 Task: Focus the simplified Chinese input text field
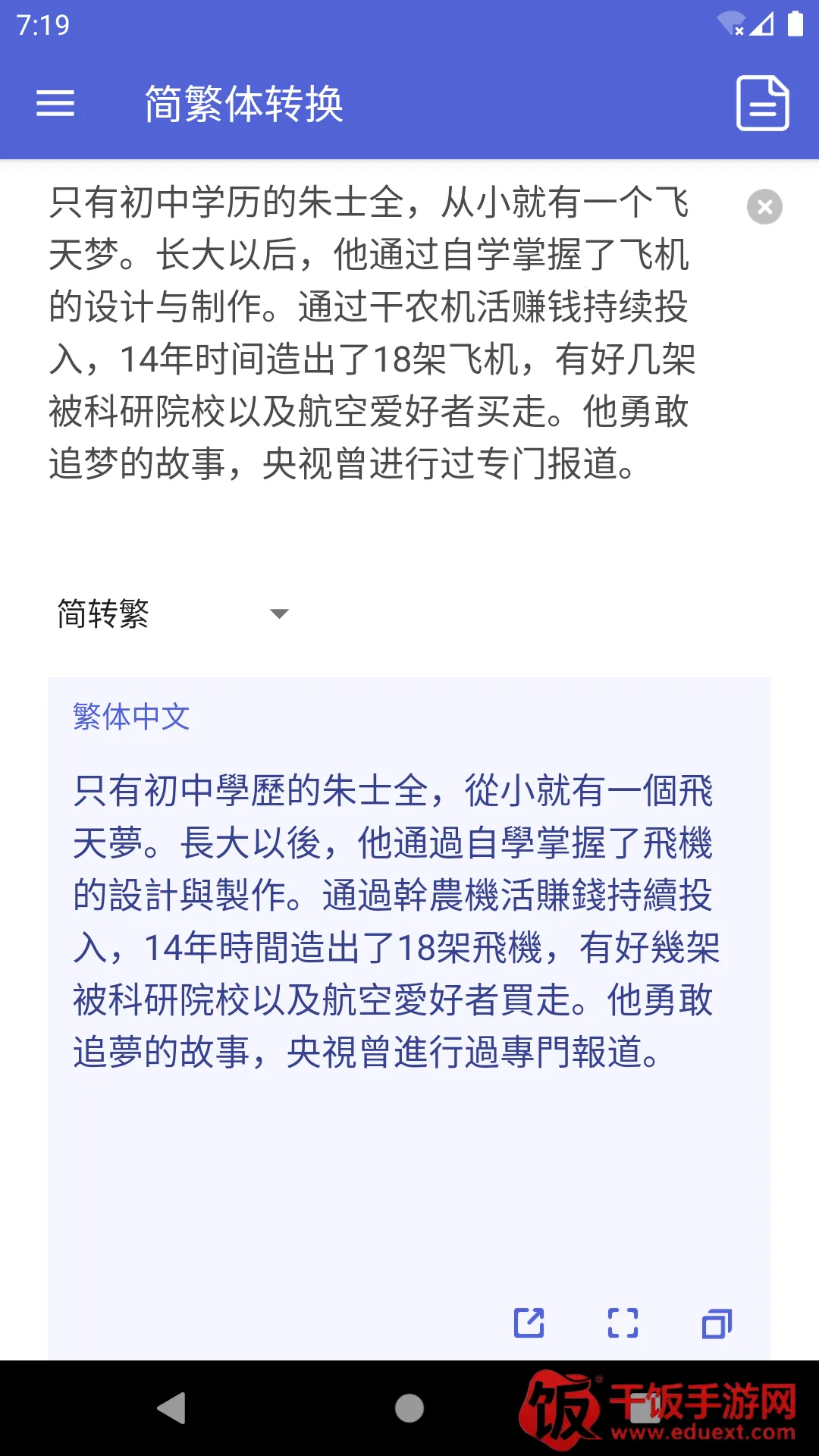(372, 334)
